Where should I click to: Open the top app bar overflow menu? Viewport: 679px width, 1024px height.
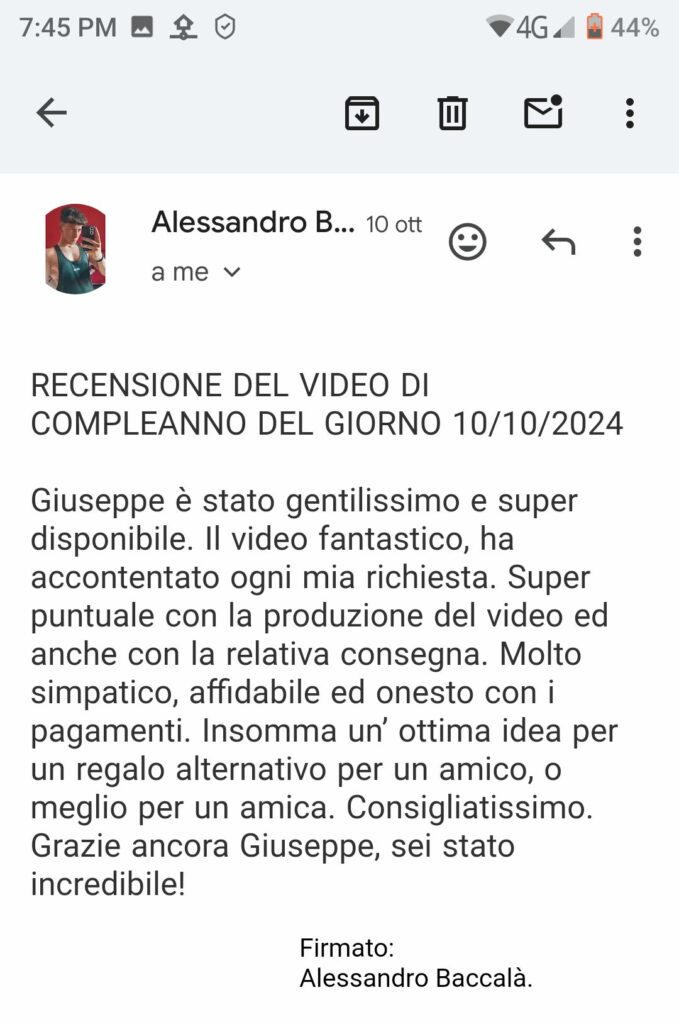629,113
